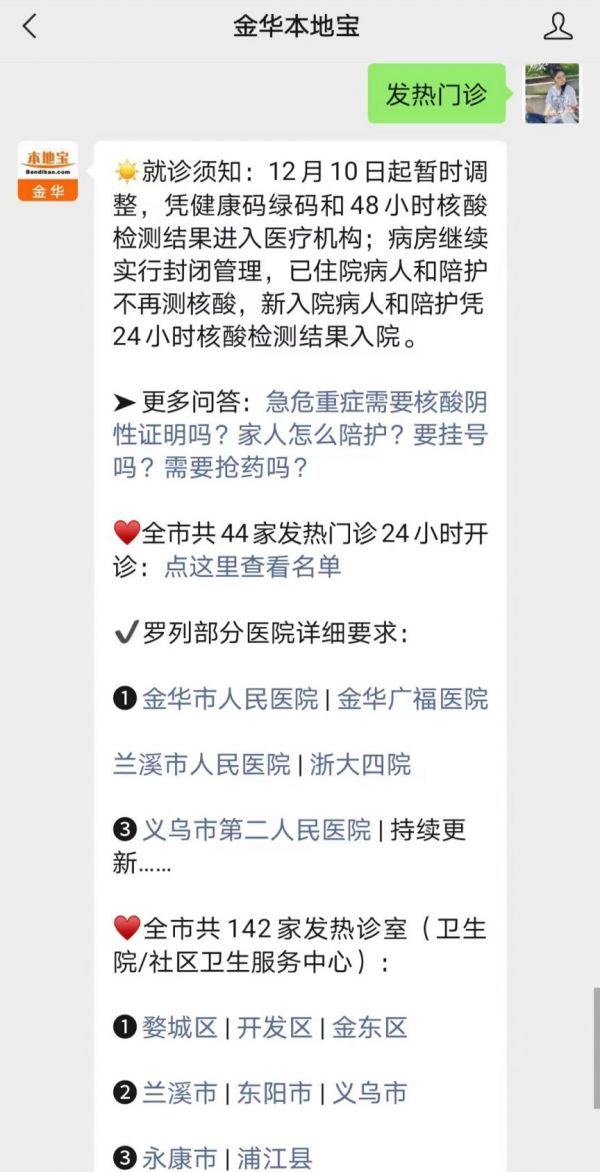
Task: Open 永康市 fever clinic list
Action: [180, 1158]
